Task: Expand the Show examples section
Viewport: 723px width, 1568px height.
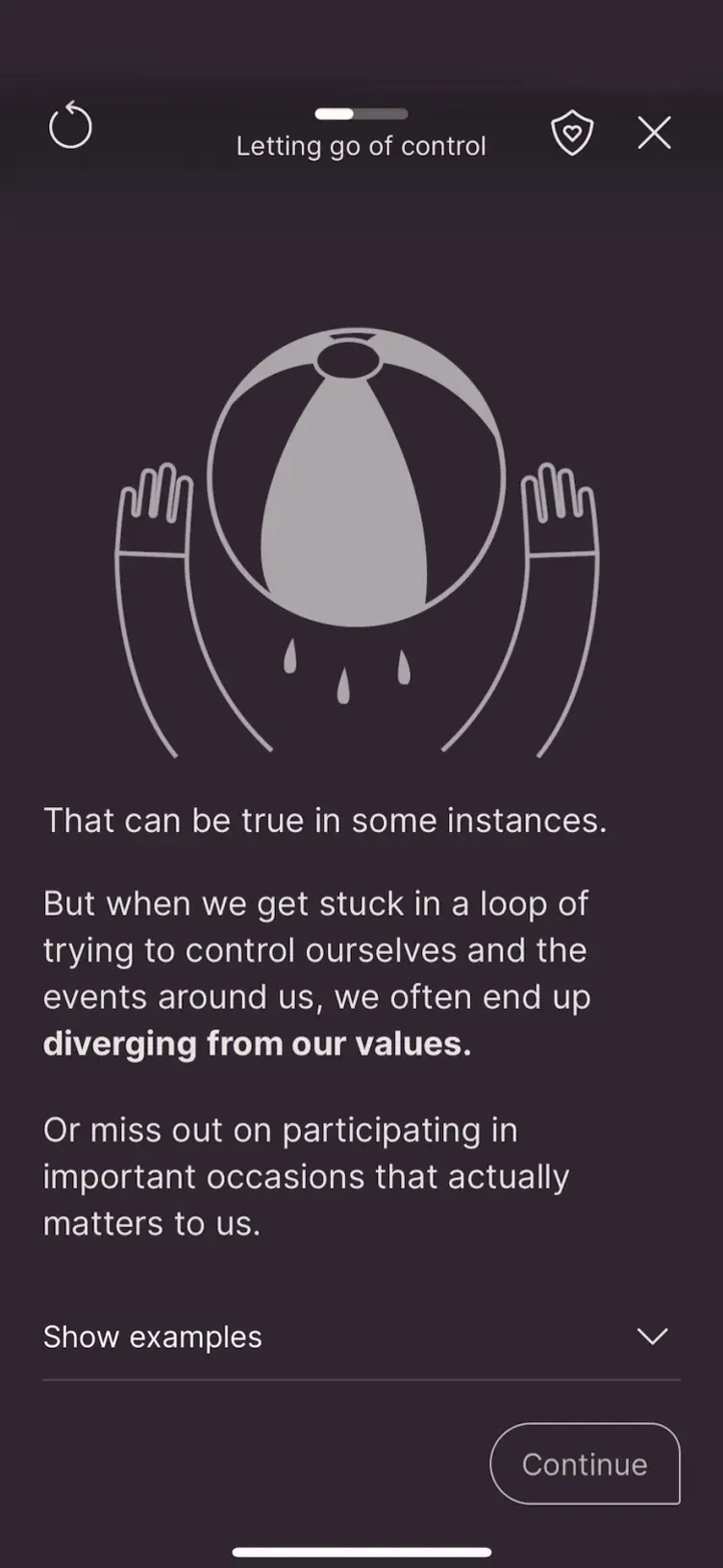Action: [x=361, y=1336]
